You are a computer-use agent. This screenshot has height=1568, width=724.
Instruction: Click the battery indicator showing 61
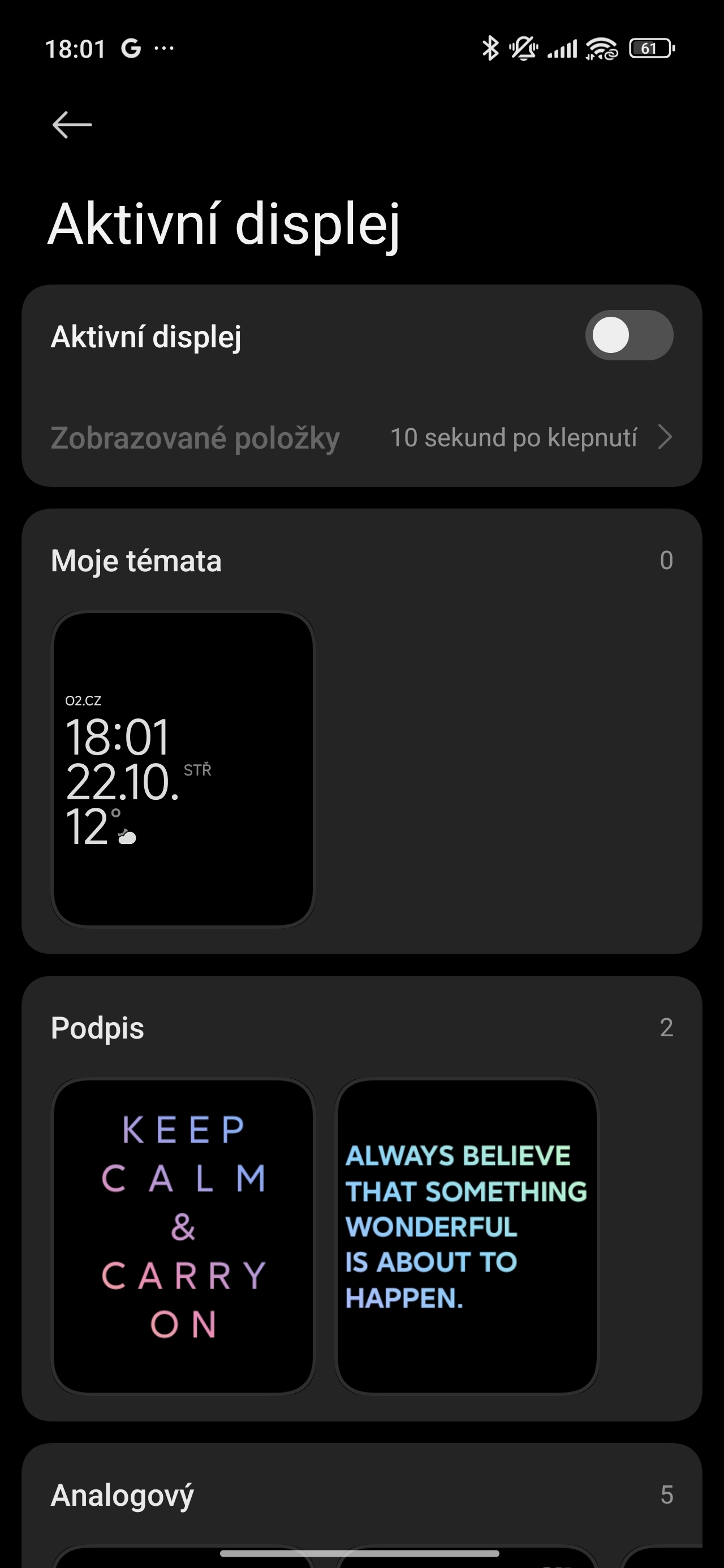651,48
